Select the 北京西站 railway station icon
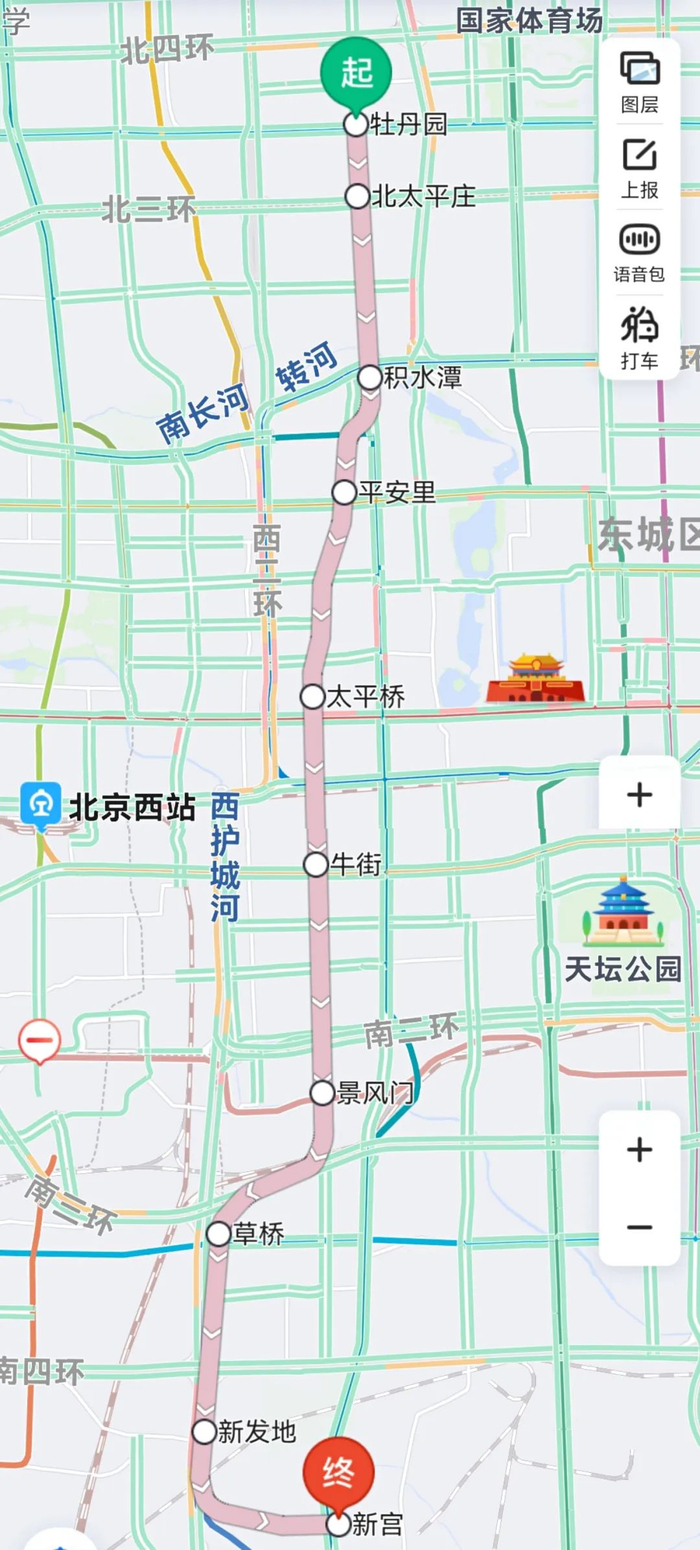Screen dimensions: 700x1550 tap(40, 807)
